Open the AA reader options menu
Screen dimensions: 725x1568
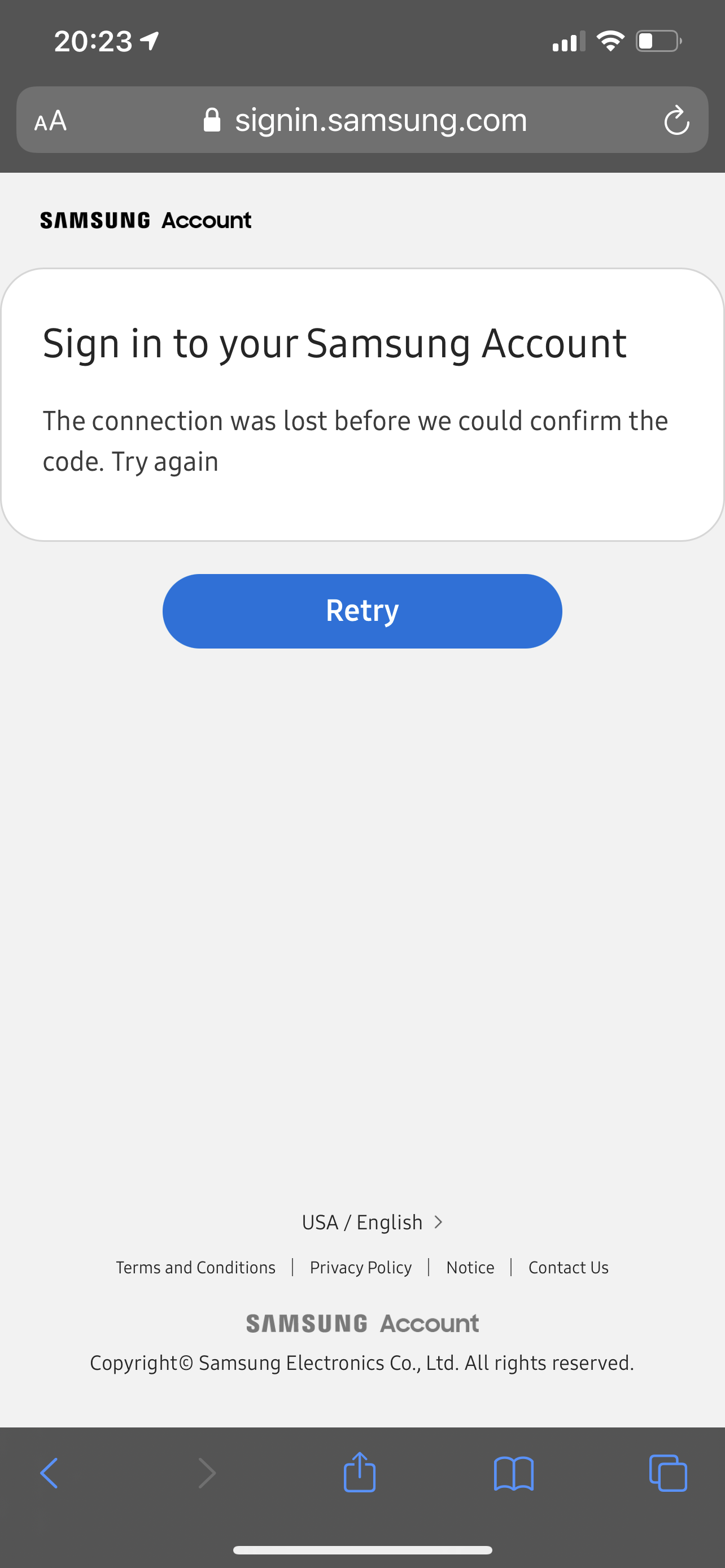tap(50, 121)
